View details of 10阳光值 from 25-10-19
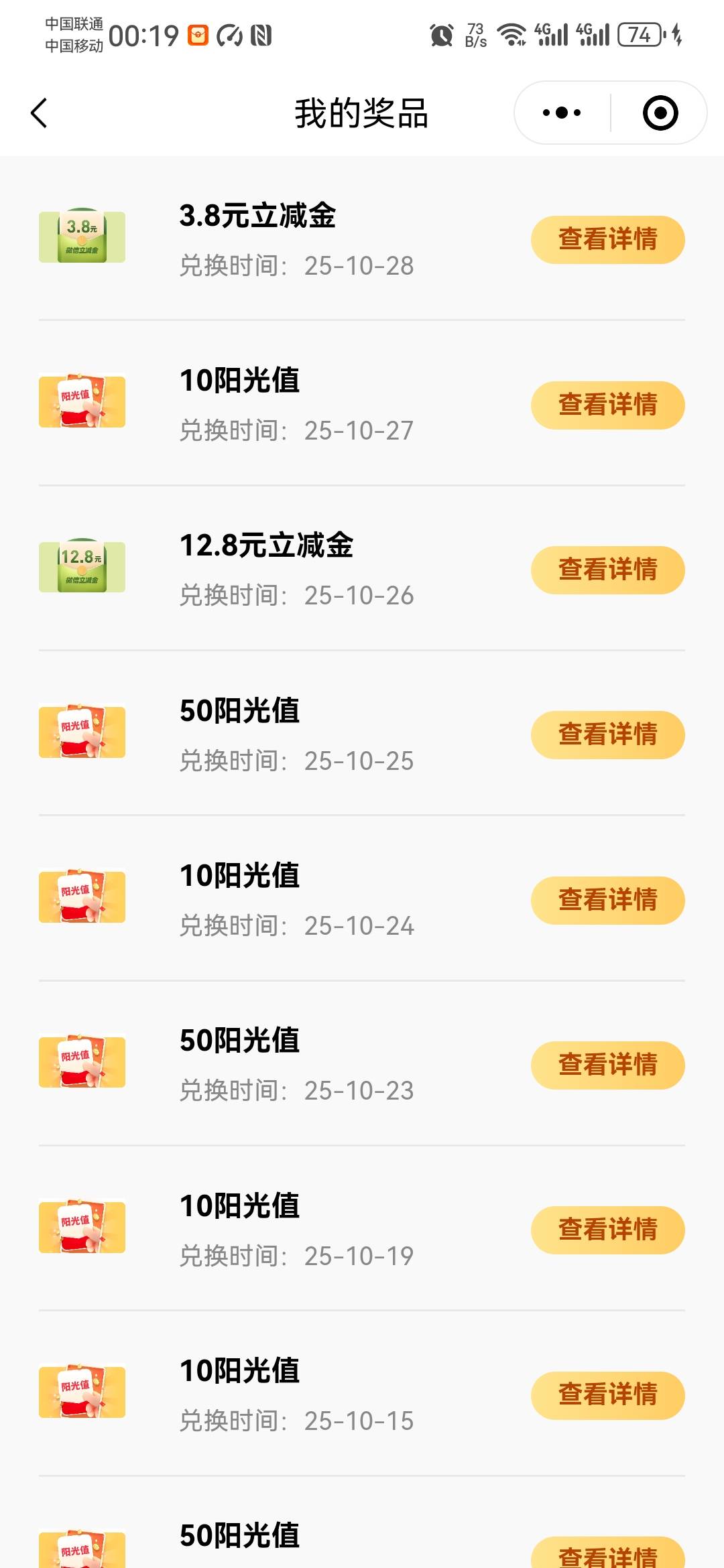 tap(607, 1230)
